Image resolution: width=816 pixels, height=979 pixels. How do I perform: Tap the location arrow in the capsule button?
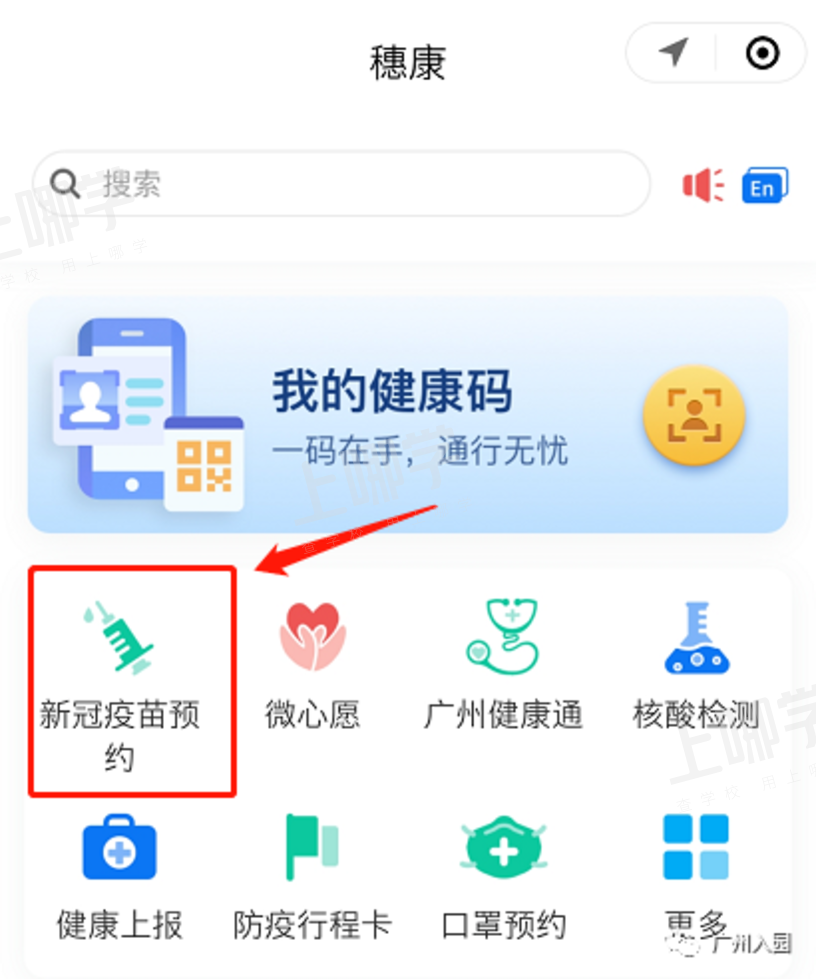click(x=674, y=53)
